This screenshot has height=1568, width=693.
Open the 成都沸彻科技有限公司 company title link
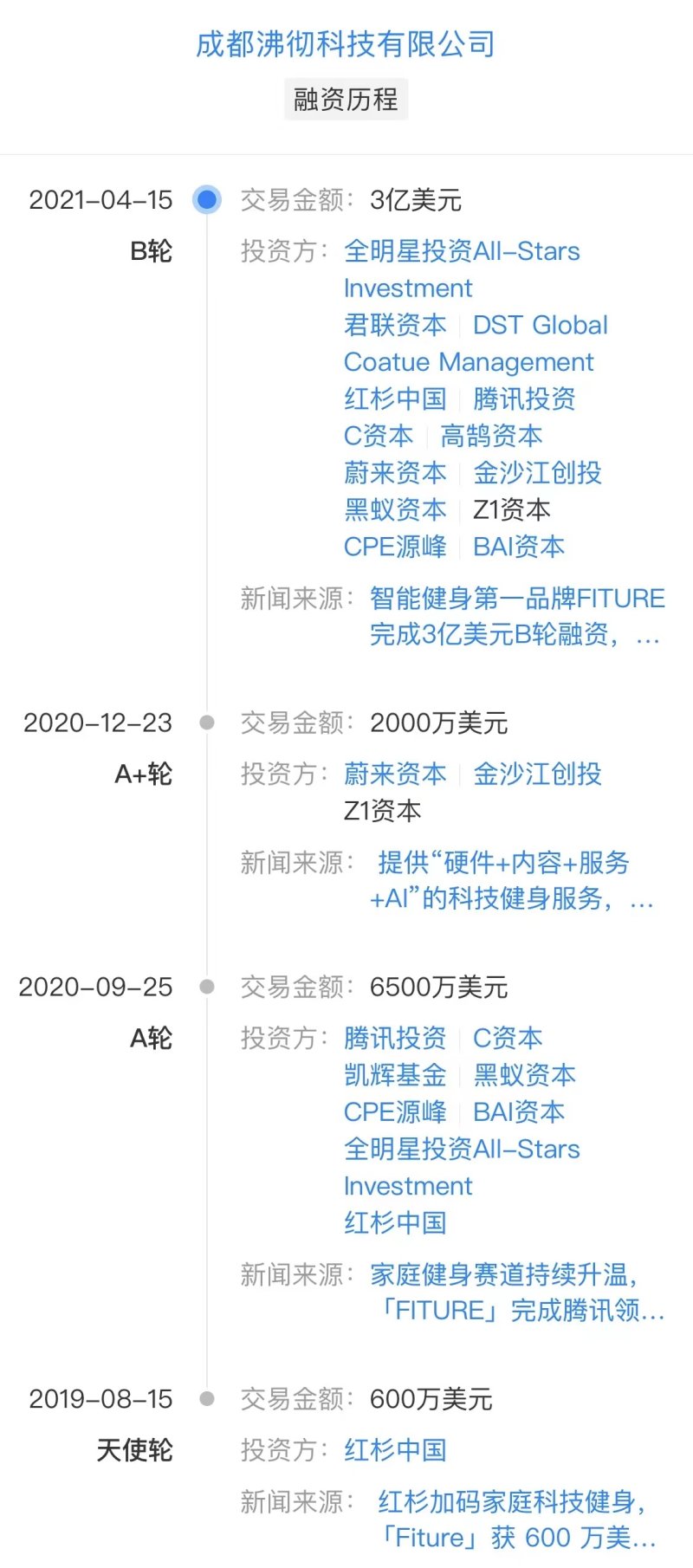346,43
